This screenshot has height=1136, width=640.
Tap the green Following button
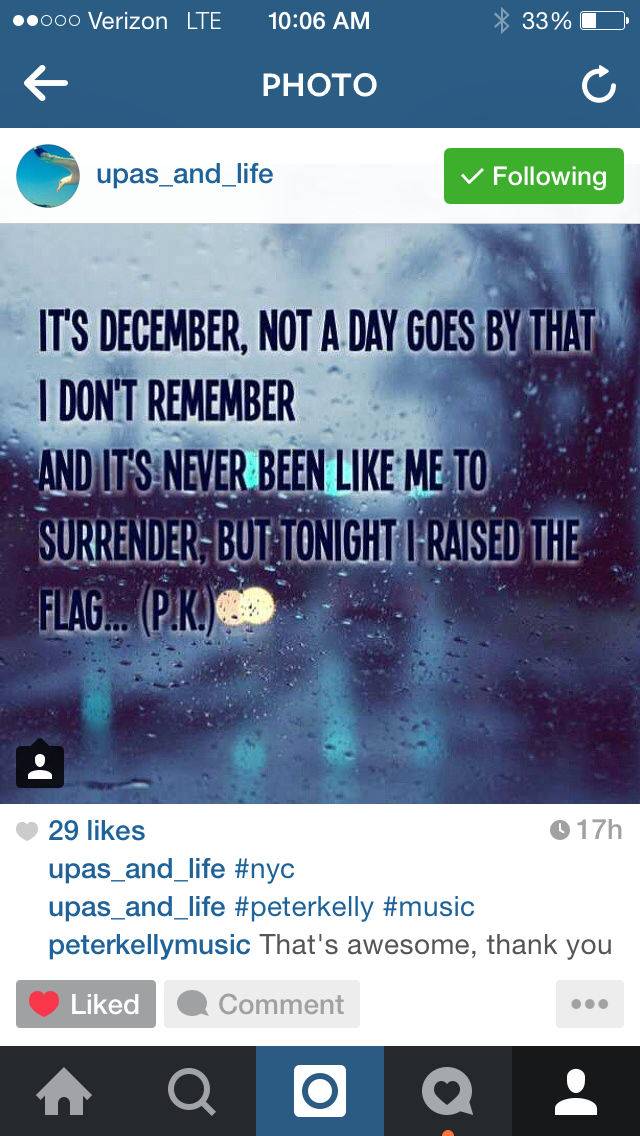(534, 176)
